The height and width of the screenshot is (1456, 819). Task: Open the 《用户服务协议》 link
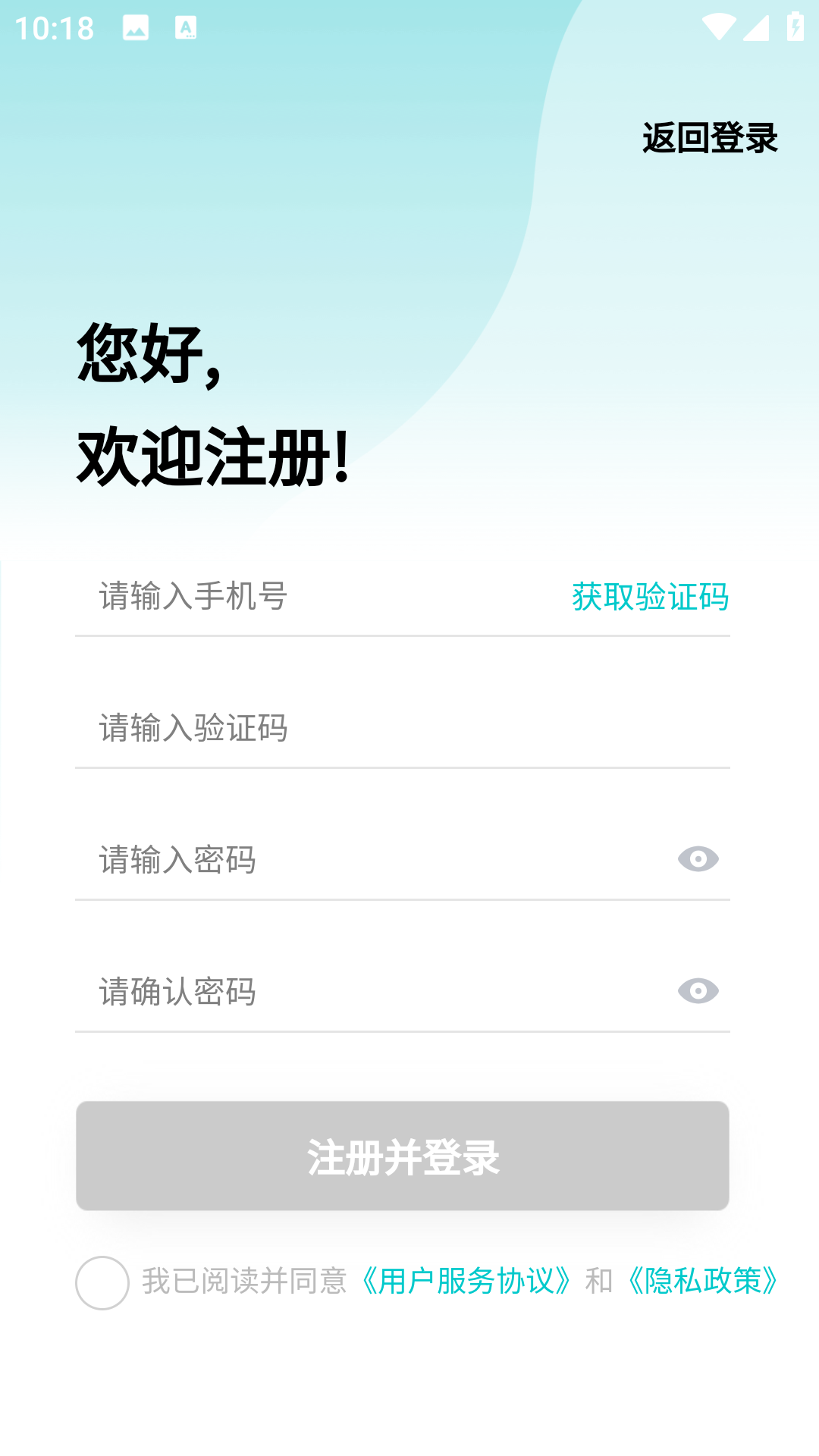466,1282
